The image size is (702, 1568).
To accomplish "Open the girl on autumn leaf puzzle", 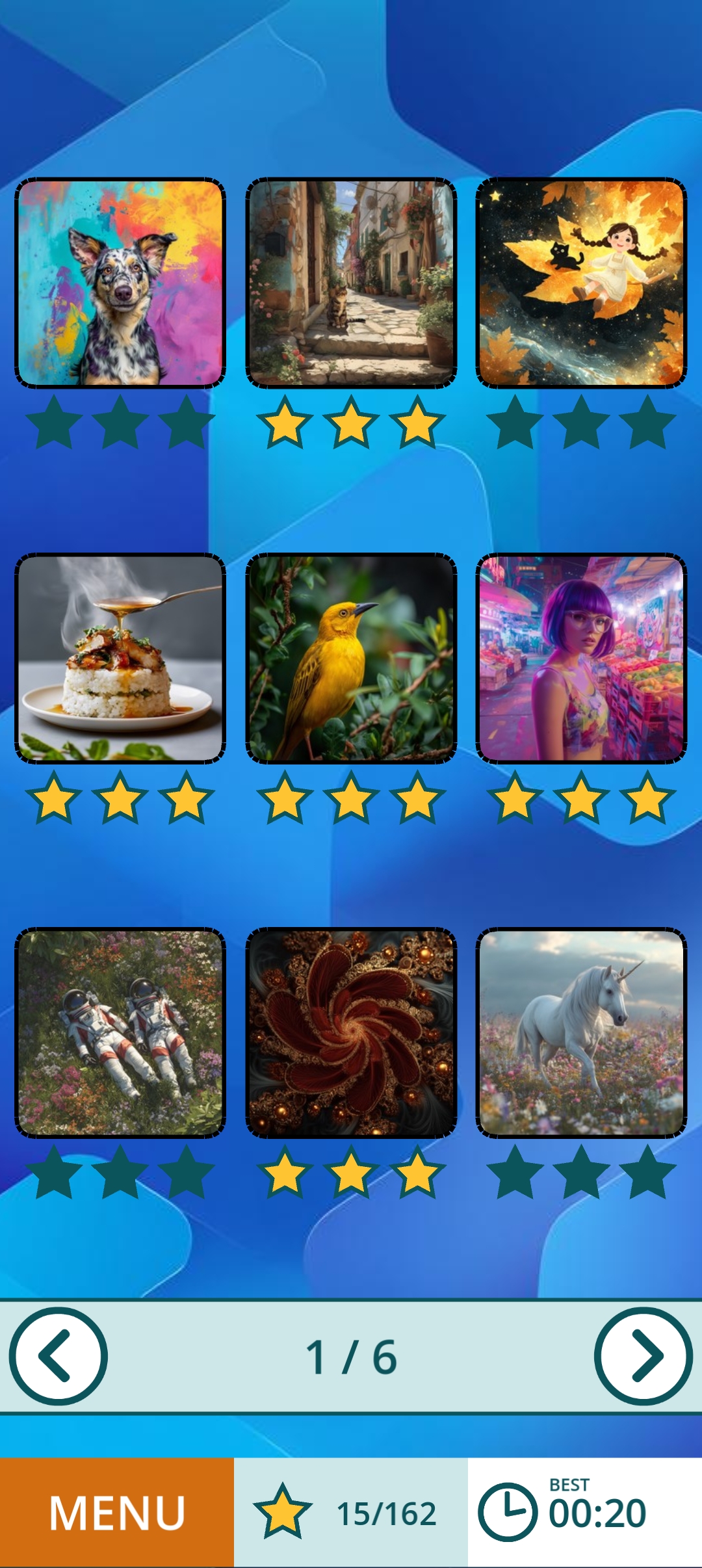I will [581, 283].
